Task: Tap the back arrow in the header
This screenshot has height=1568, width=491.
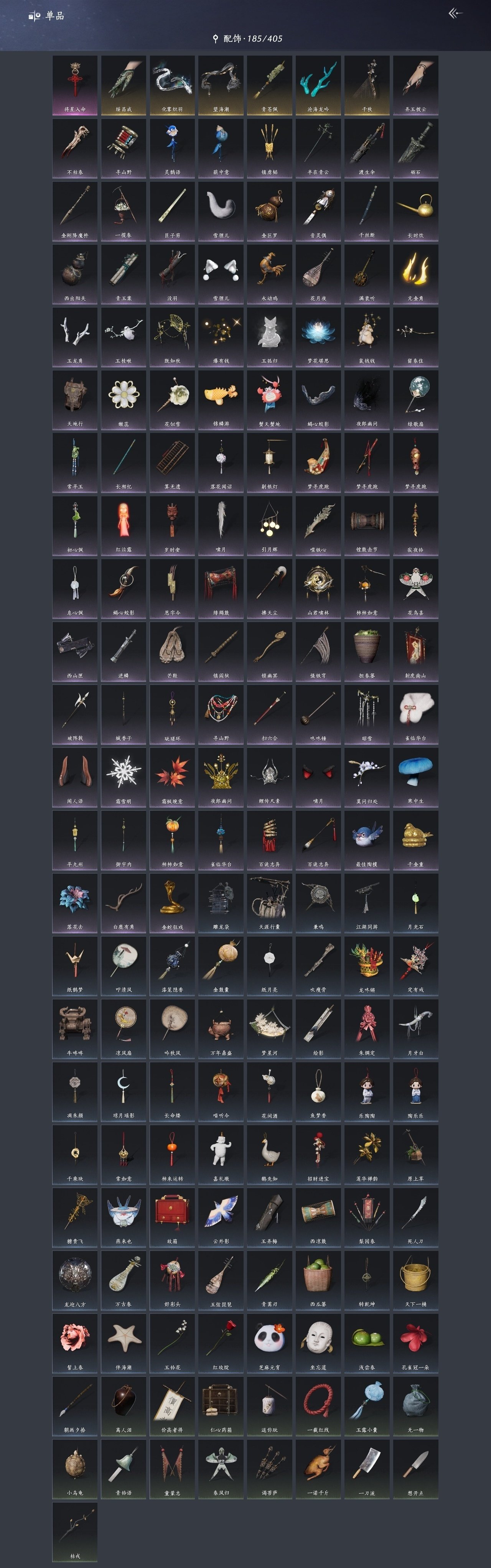Action: [x=455, y=13]
